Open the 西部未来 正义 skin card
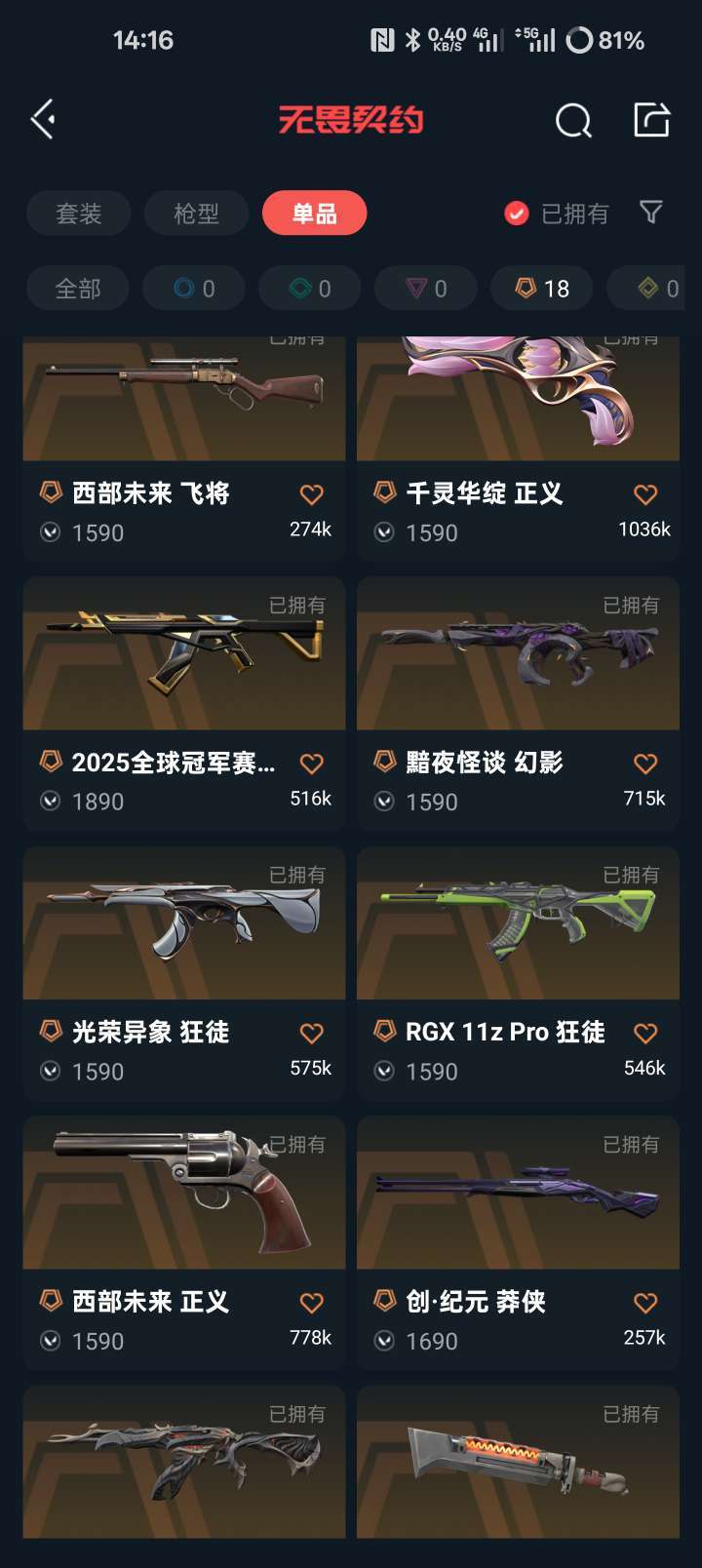This screenshot has height=1568, width=702. click(184, 1240)
